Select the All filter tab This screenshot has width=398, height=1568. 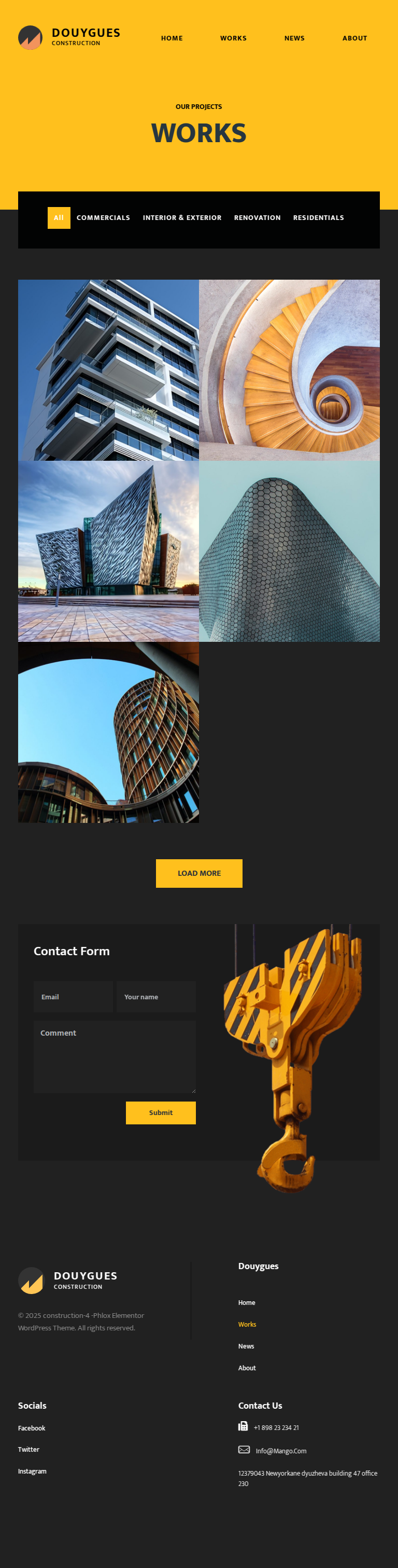tap(59, 218)
